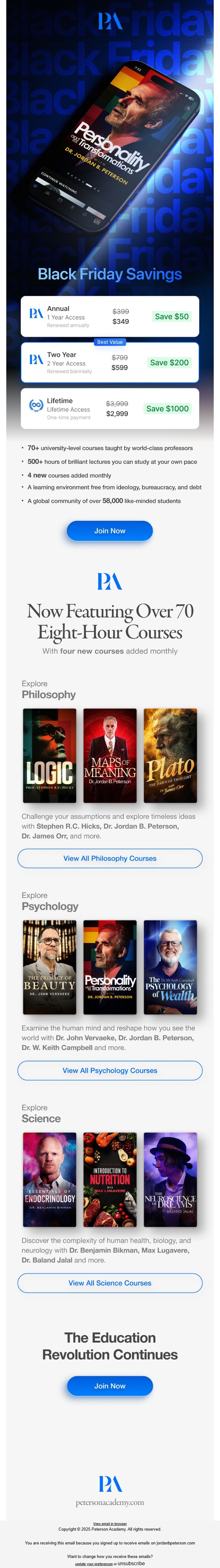
Task: Open the Introduction to Nutrition course
Action: tap(110, 1179)
